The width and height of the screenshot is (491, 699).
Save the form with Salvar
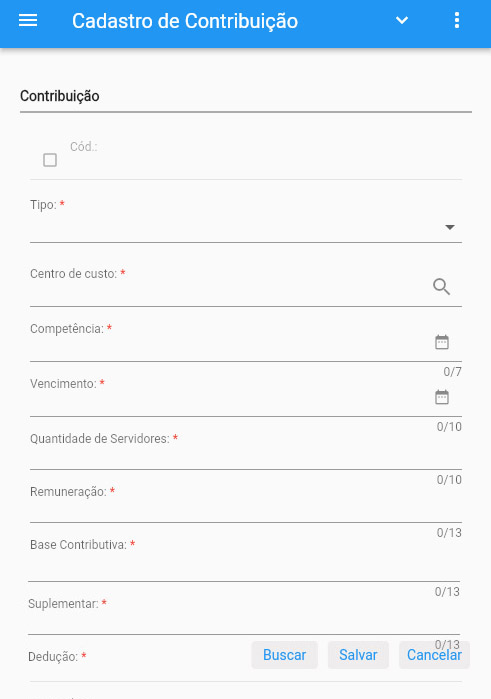click(358, 655)
